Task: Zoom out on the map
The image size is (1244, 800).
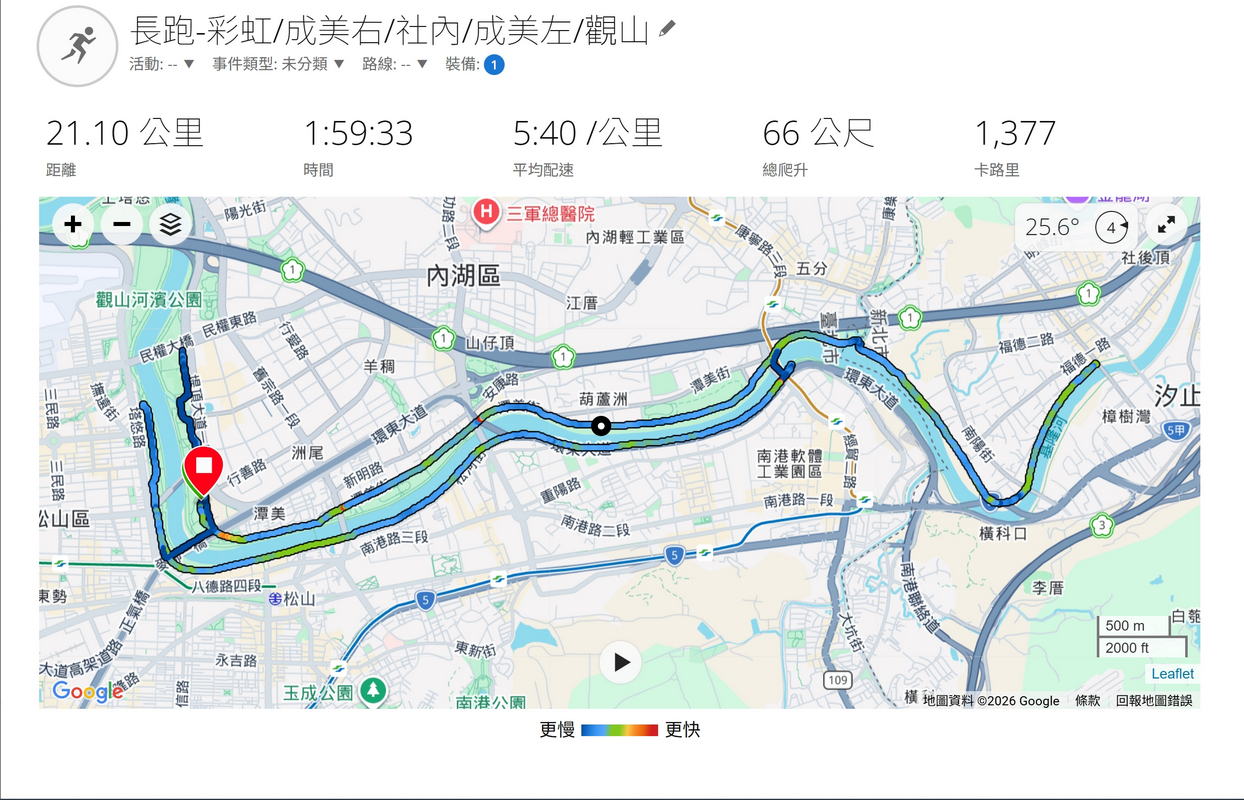Action: (121, 224)
